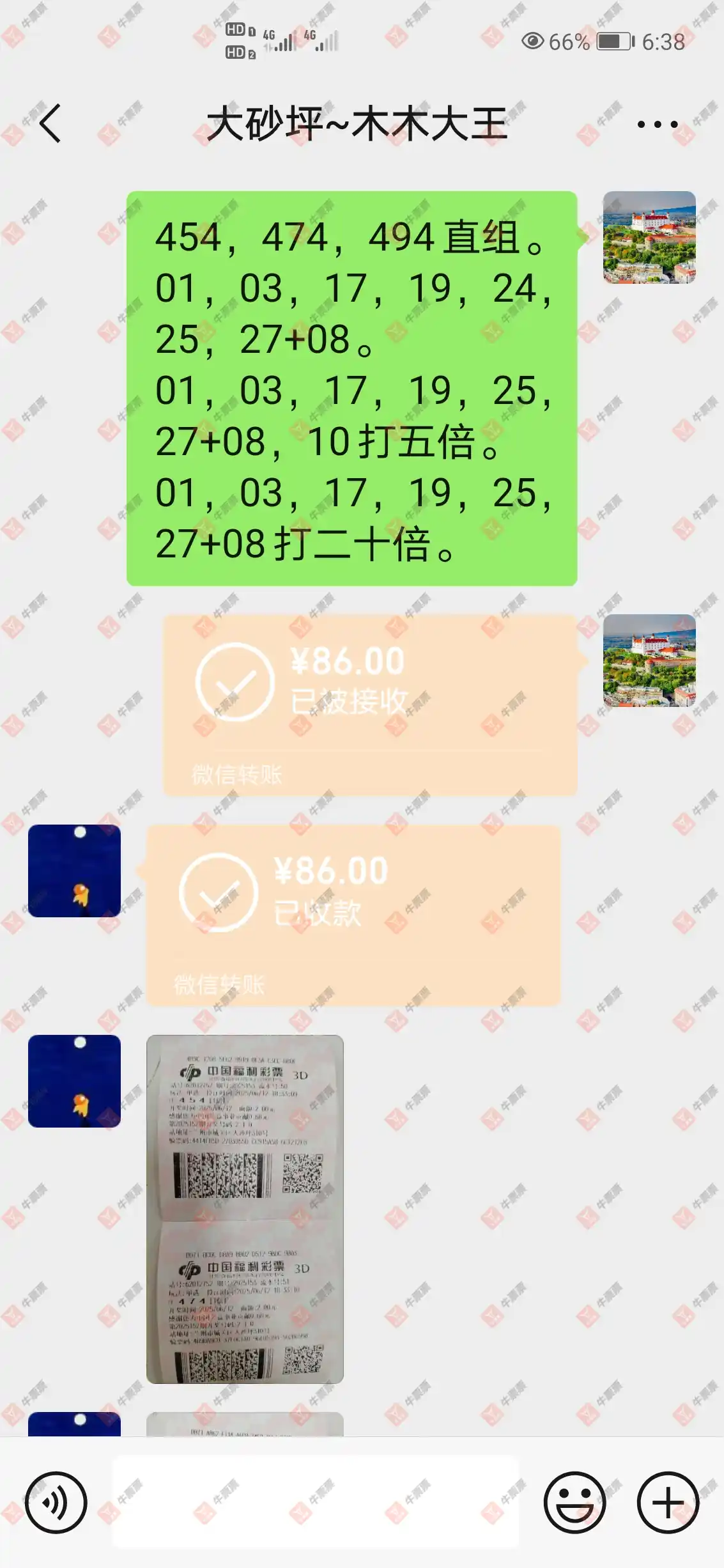View the lottery ticket photo

[x=245, y=1209]
